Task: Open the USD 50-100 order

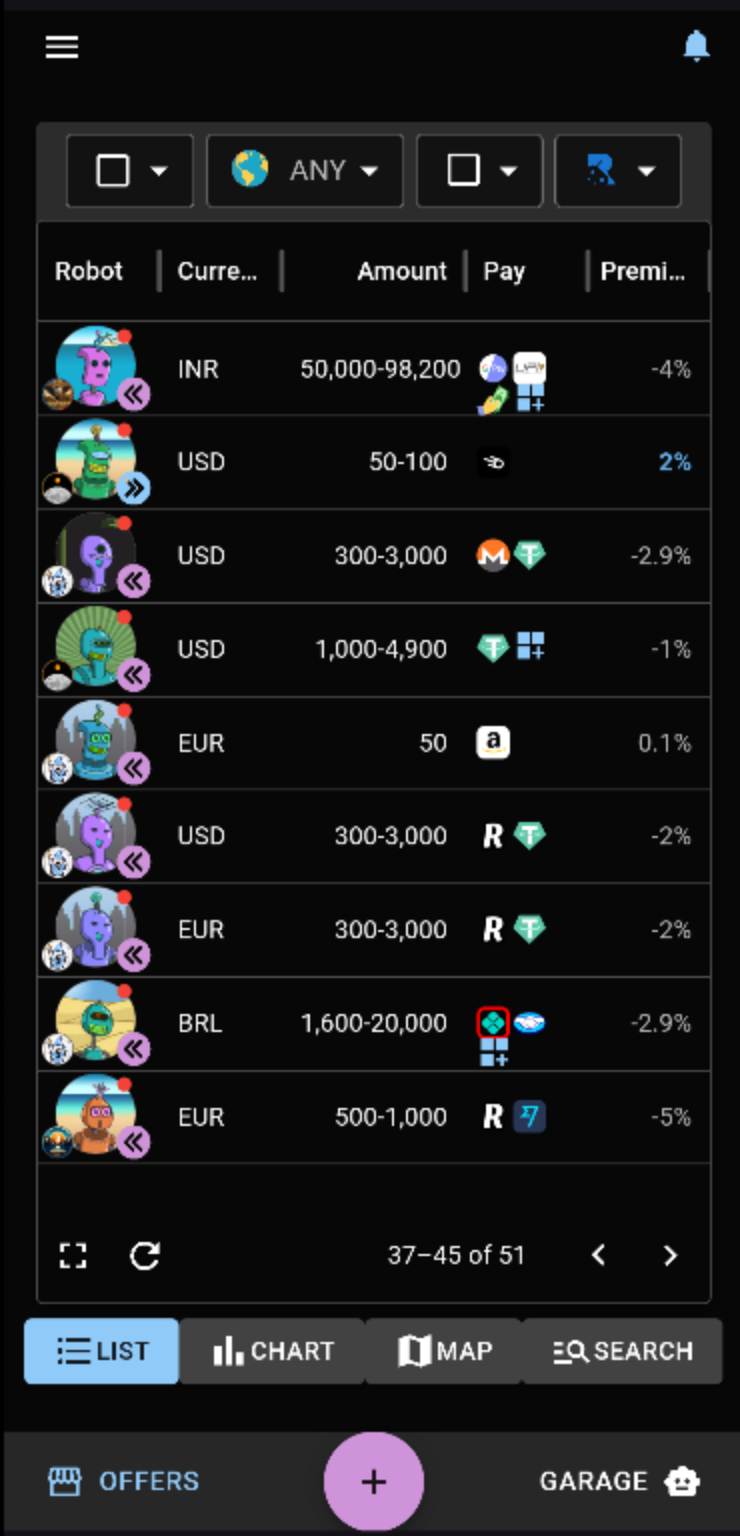Action: coord(374,462)
